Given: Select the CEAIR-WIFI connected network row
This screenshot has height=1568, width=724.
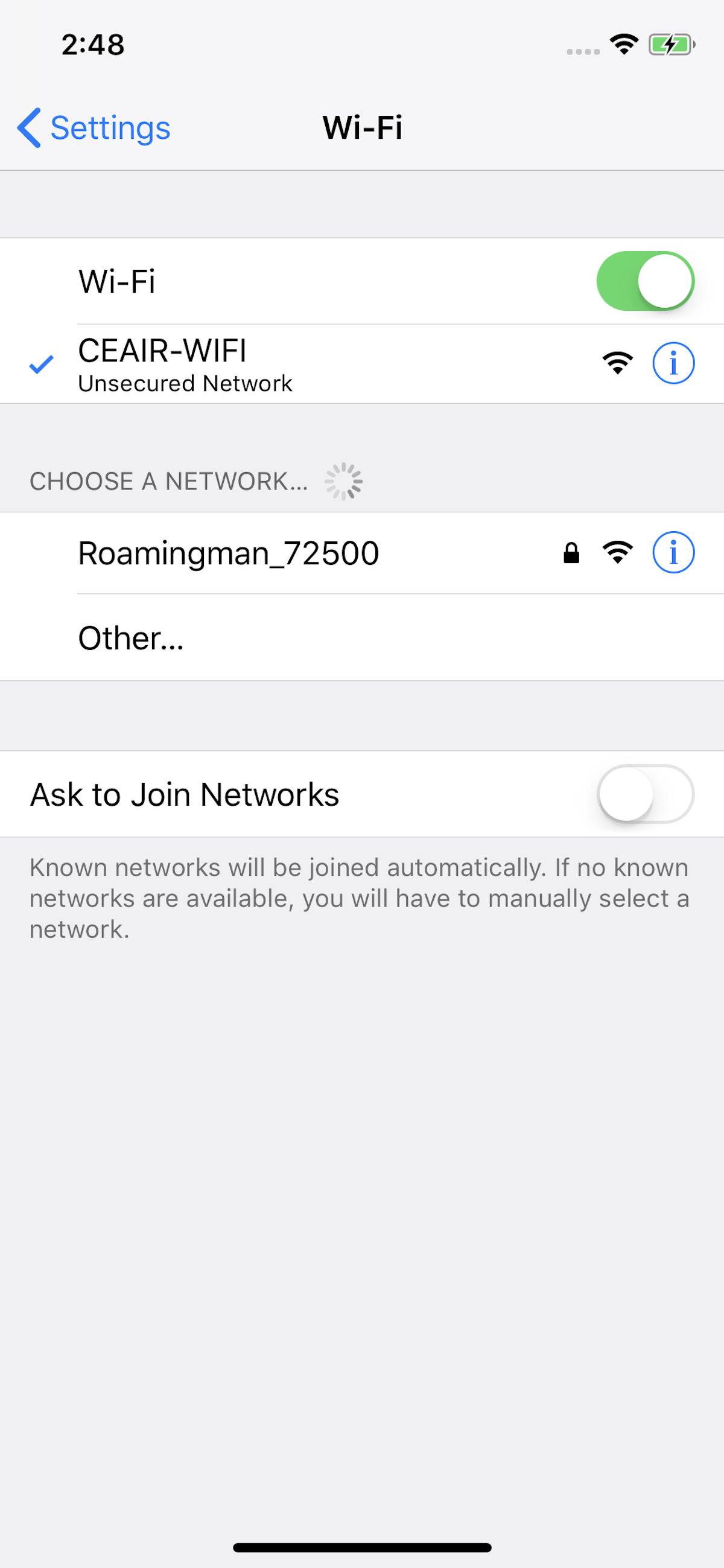Looking at the screenshot, I should [362, 364].
